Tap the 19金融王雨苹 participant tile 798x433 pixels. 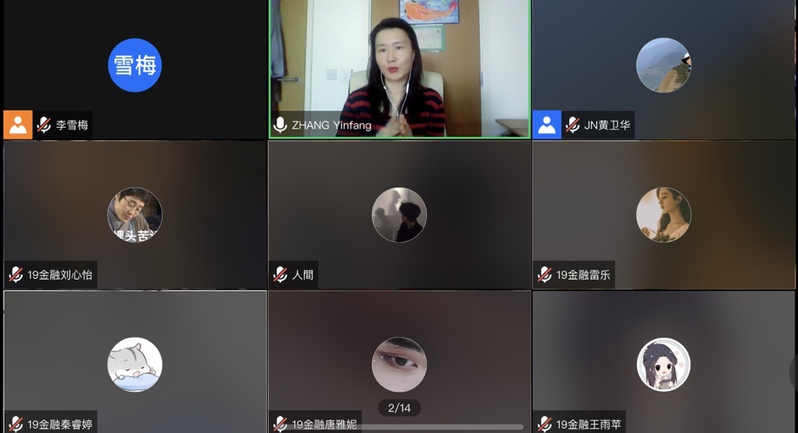pos(664,362)
